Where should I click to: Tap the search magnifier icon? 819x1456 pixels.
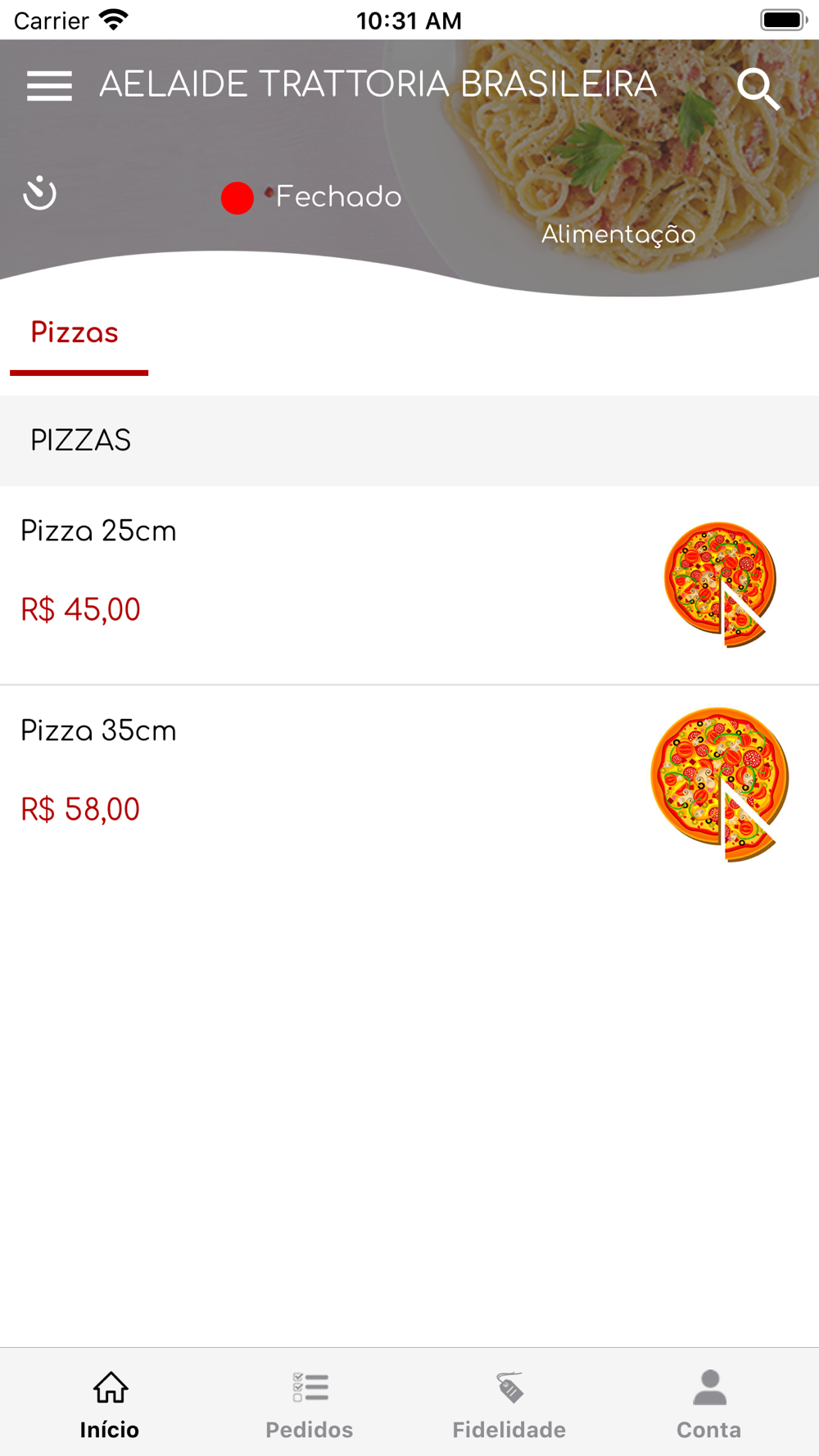[x=758, y=88]
